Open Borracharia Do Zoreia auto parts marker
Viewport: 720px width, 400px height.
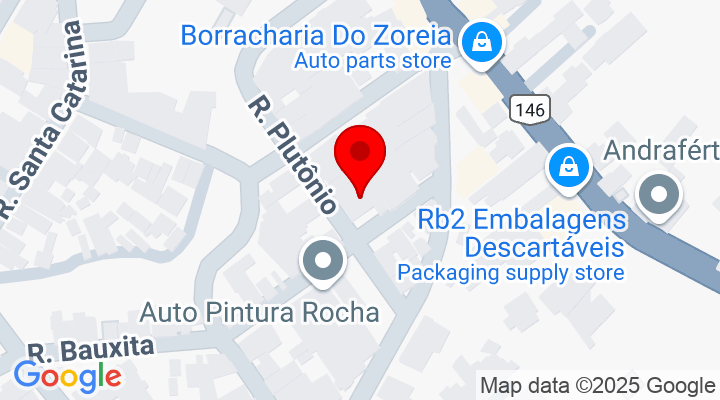coord(482,41)
